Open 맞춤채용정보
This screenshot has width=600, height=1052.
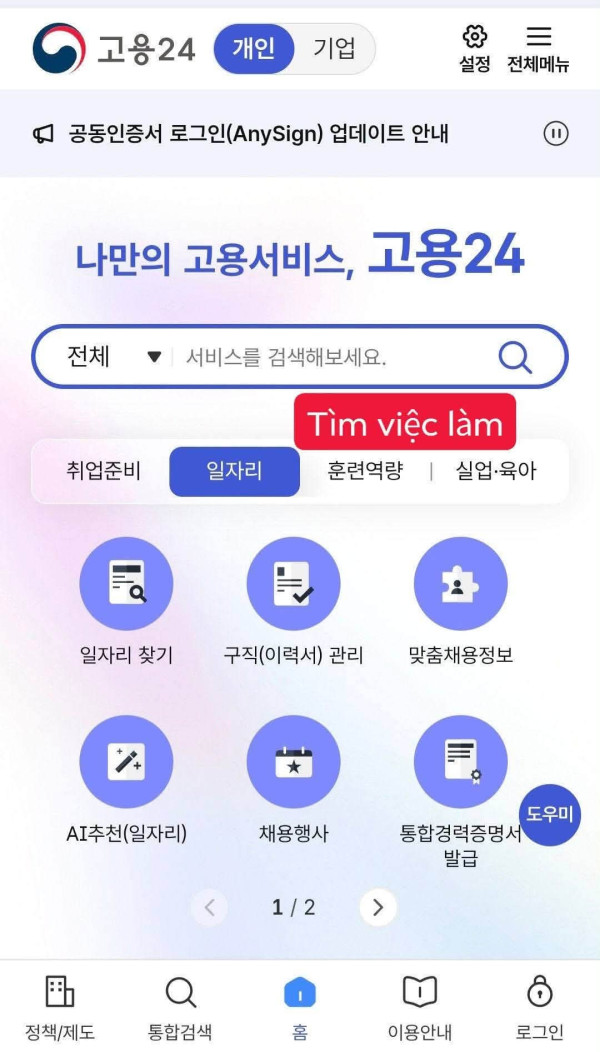(460, 601)
